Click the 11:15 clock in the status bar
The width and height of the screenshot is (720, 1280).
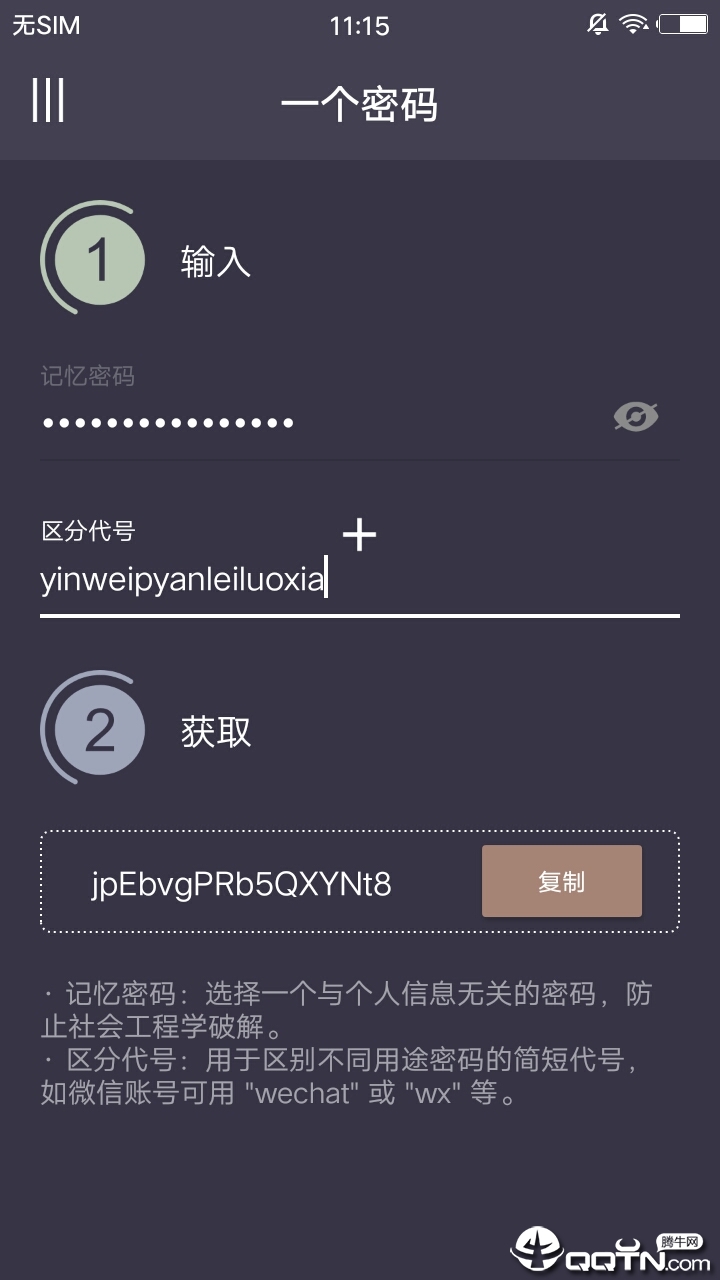point(359,25)
